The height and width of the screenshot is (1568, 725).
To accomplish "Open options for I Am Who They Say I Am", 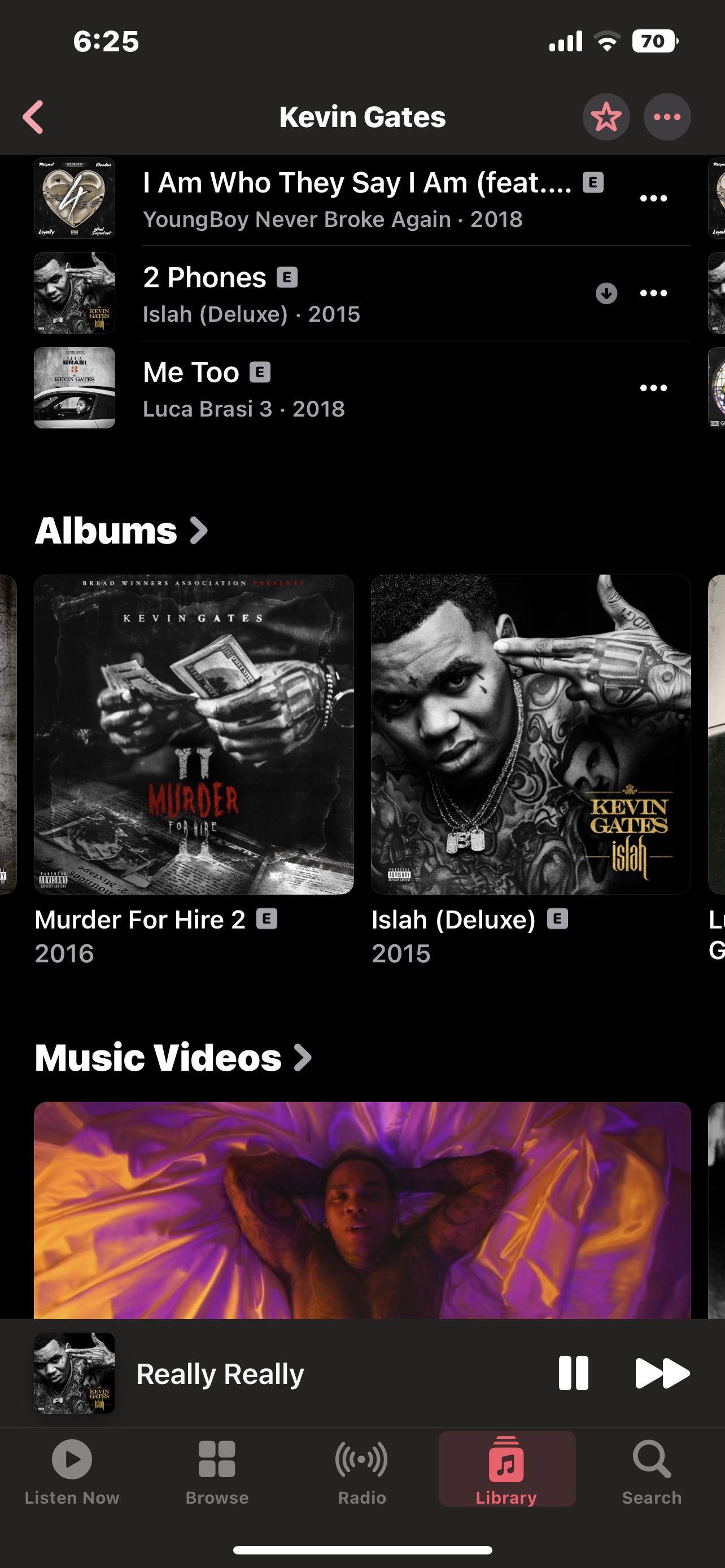I will pyautogui.click(x=653, y=199).
